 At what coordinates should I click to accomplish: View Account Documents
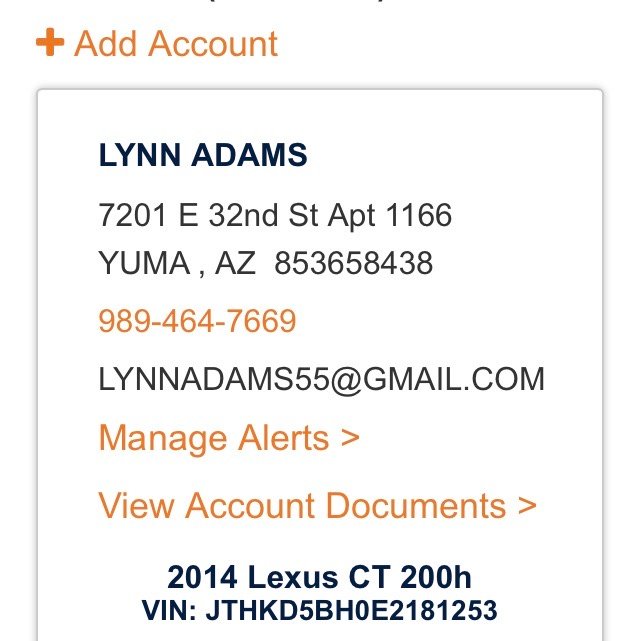[x=317, y=506]
